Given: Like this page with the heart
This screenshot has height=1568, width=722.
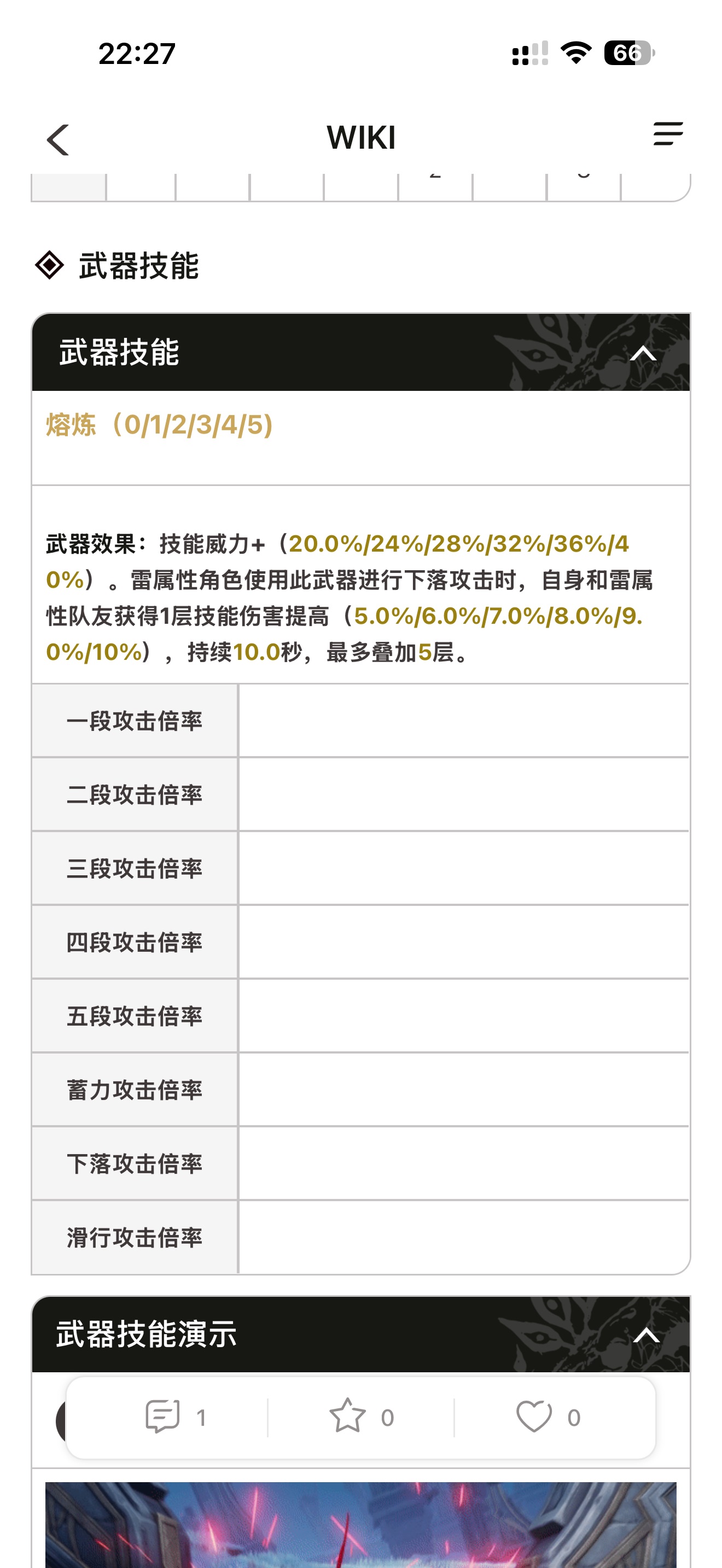Looking at the screenshot, I should 534,1417.
